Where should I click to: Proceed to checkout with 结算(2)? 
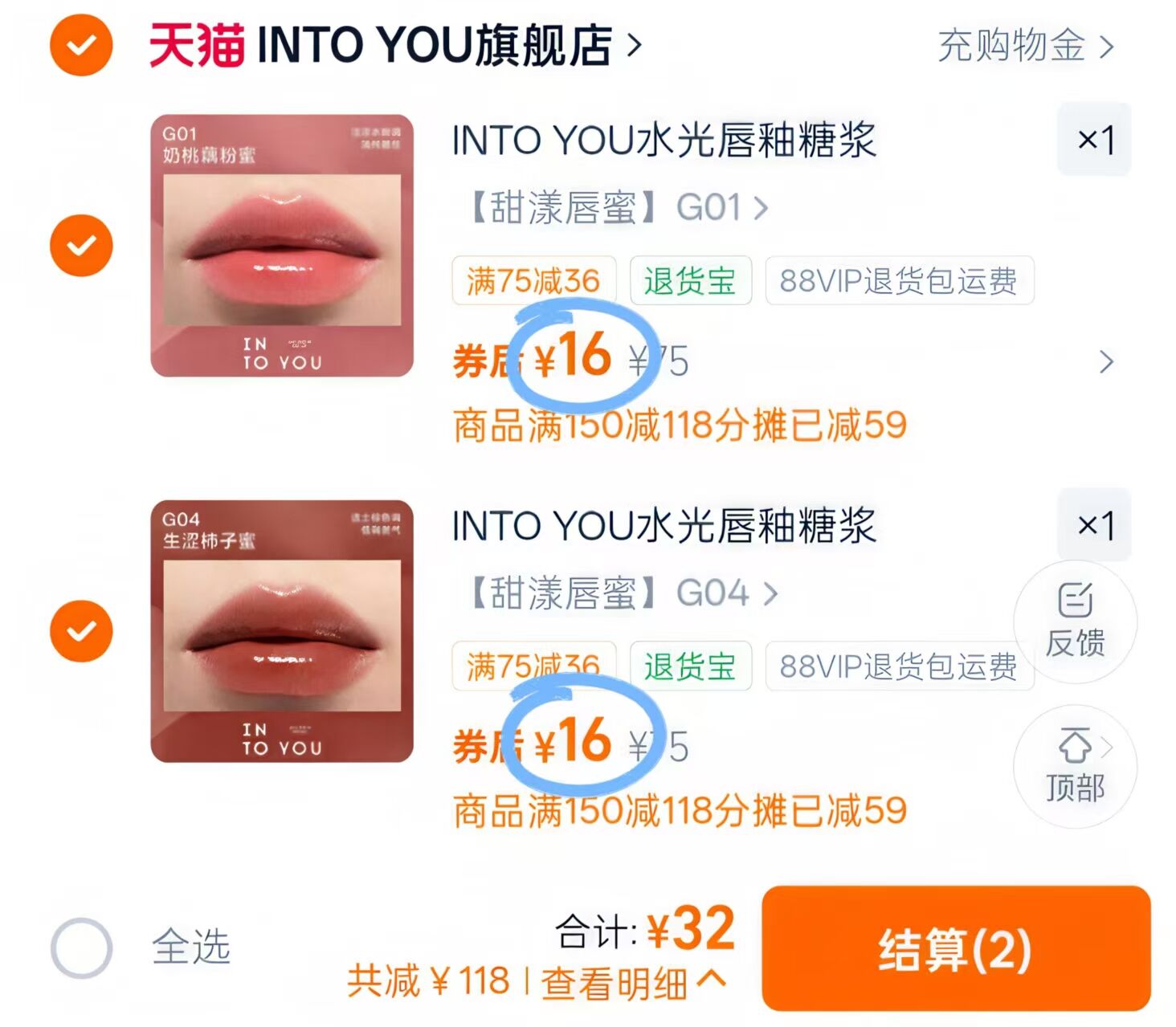coord(956,948)
